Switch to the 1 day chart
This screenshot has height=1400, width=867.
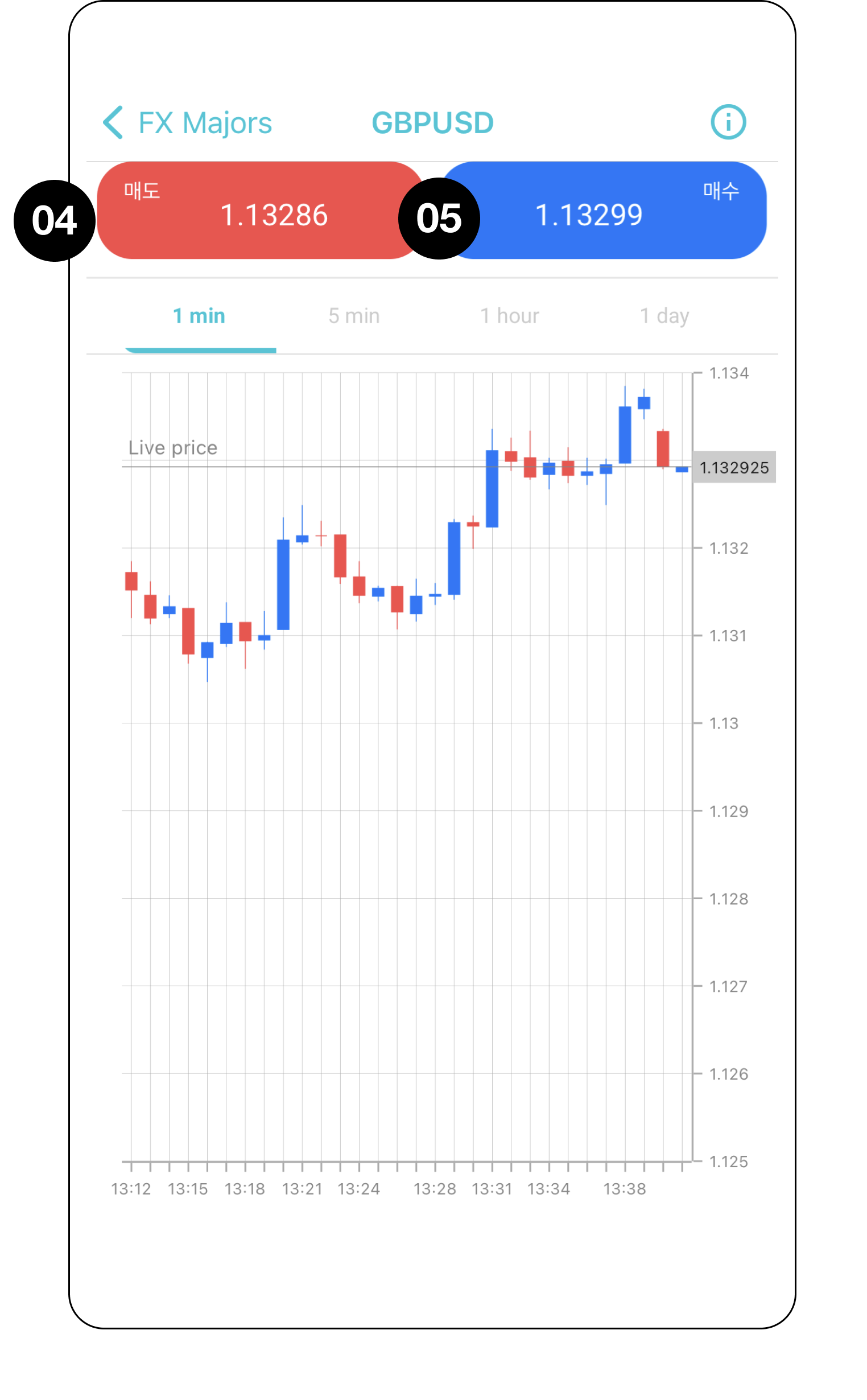pyautogui.click(x=664, y=316)
